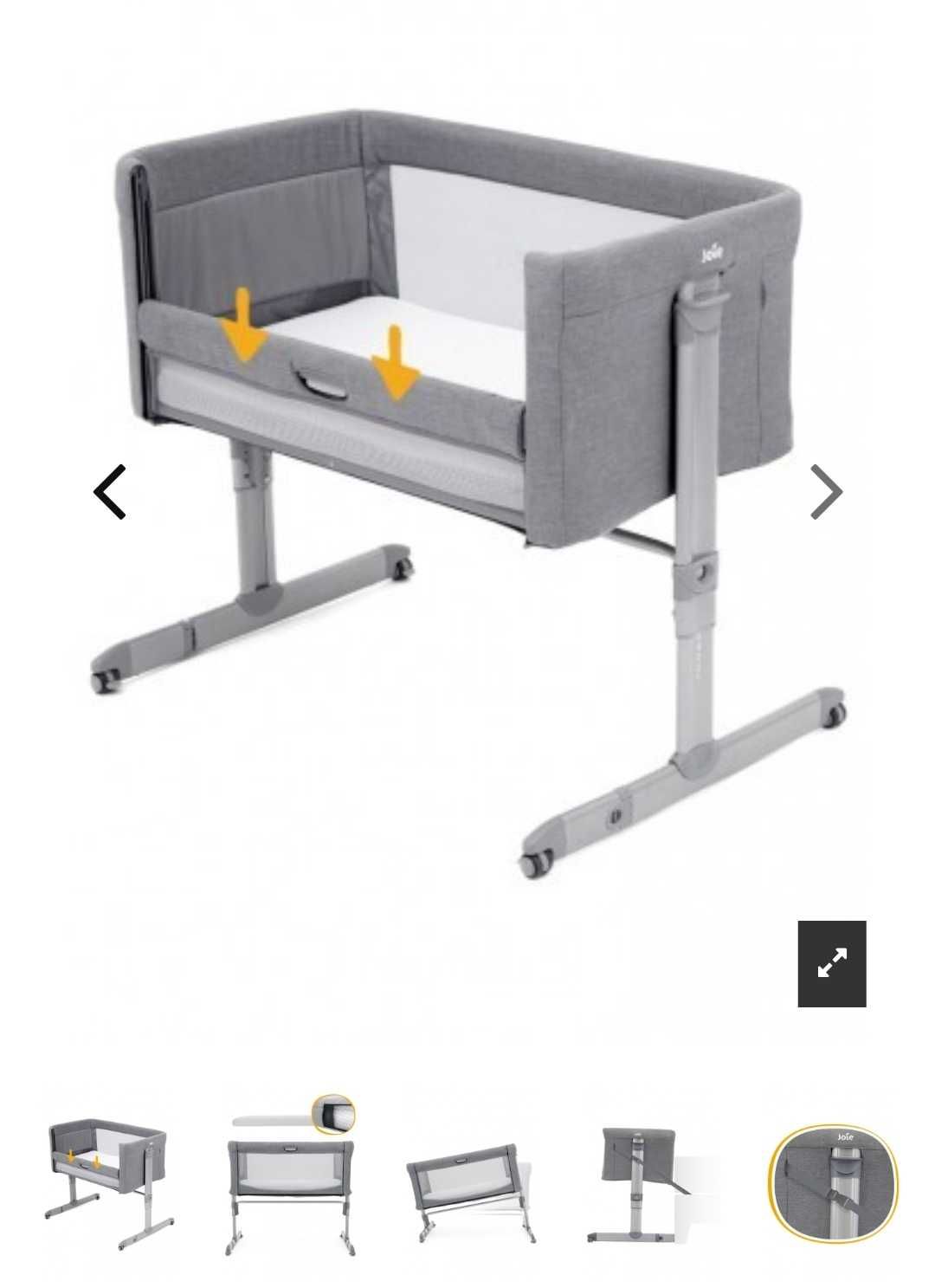This screenshot has height=1288, width=935.
Task: Select the circular close-up detail thumbnail
Action: click(833, 1184)
